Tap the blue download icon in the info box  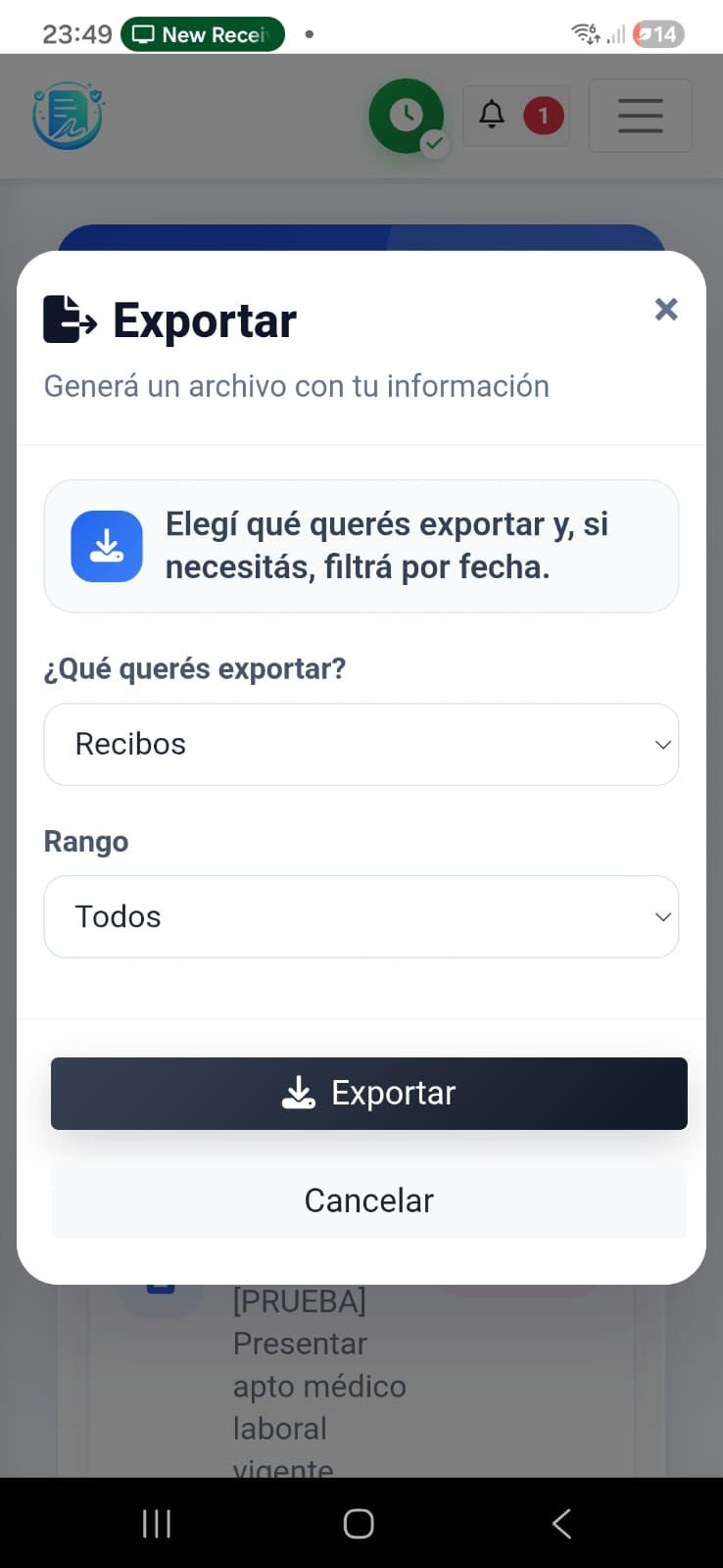click(106, 546)
